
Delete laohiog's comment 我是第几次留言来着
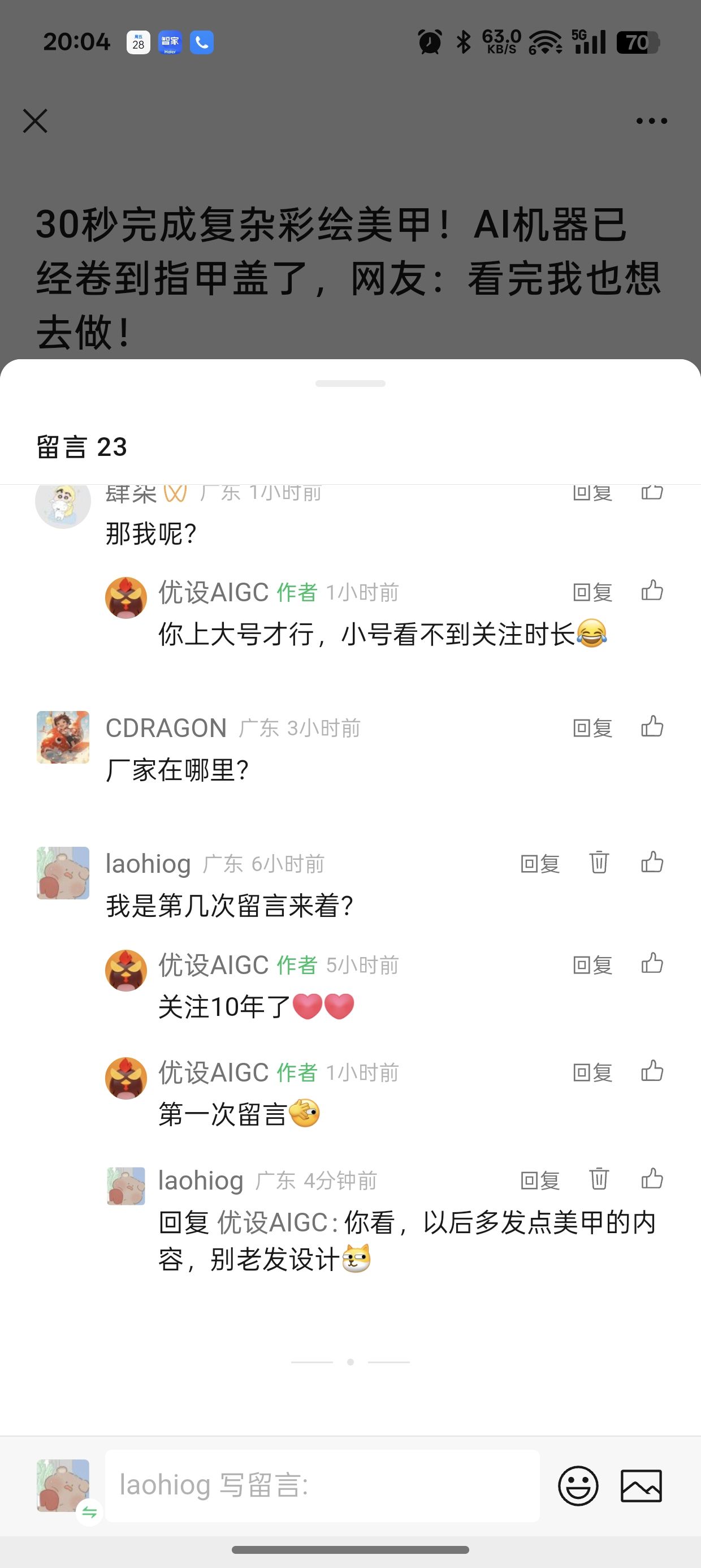[599, 862]
